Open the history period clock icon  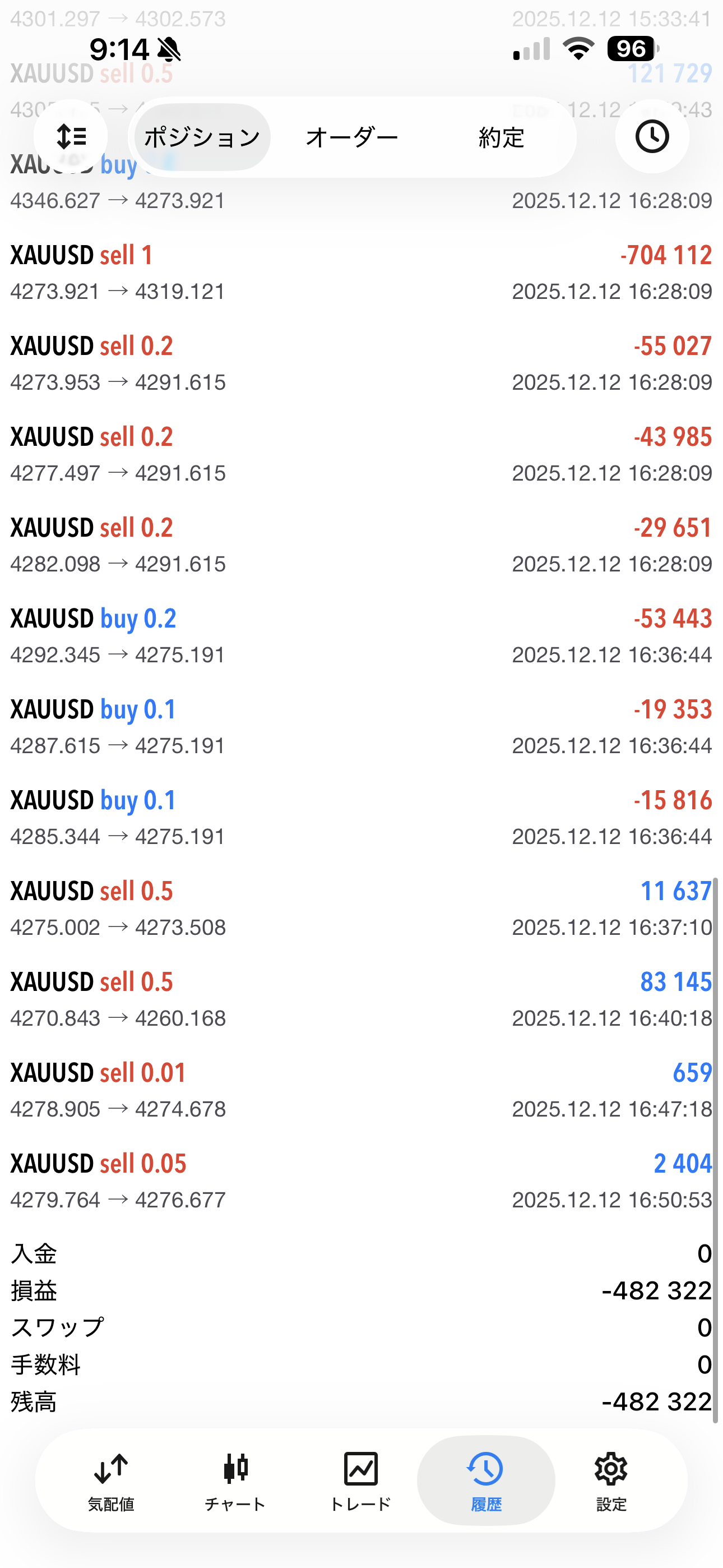click(x=652, y=137)
